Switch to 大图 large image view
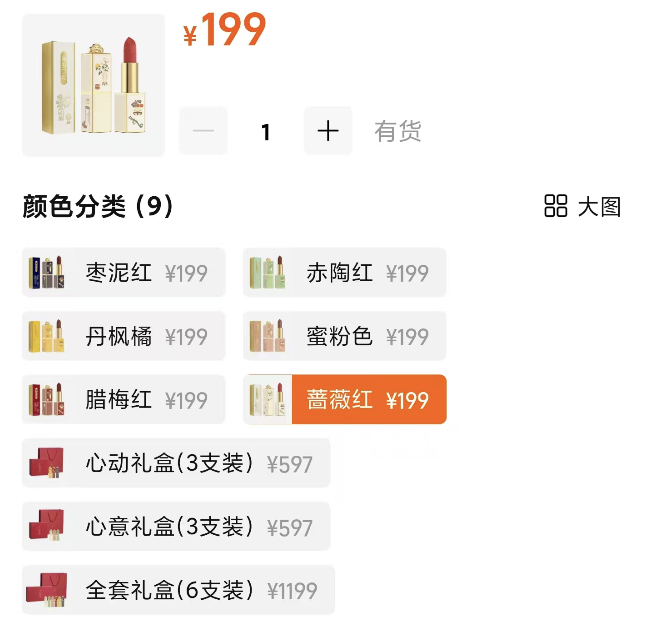The image size is (664, 630). click(583, 207)
